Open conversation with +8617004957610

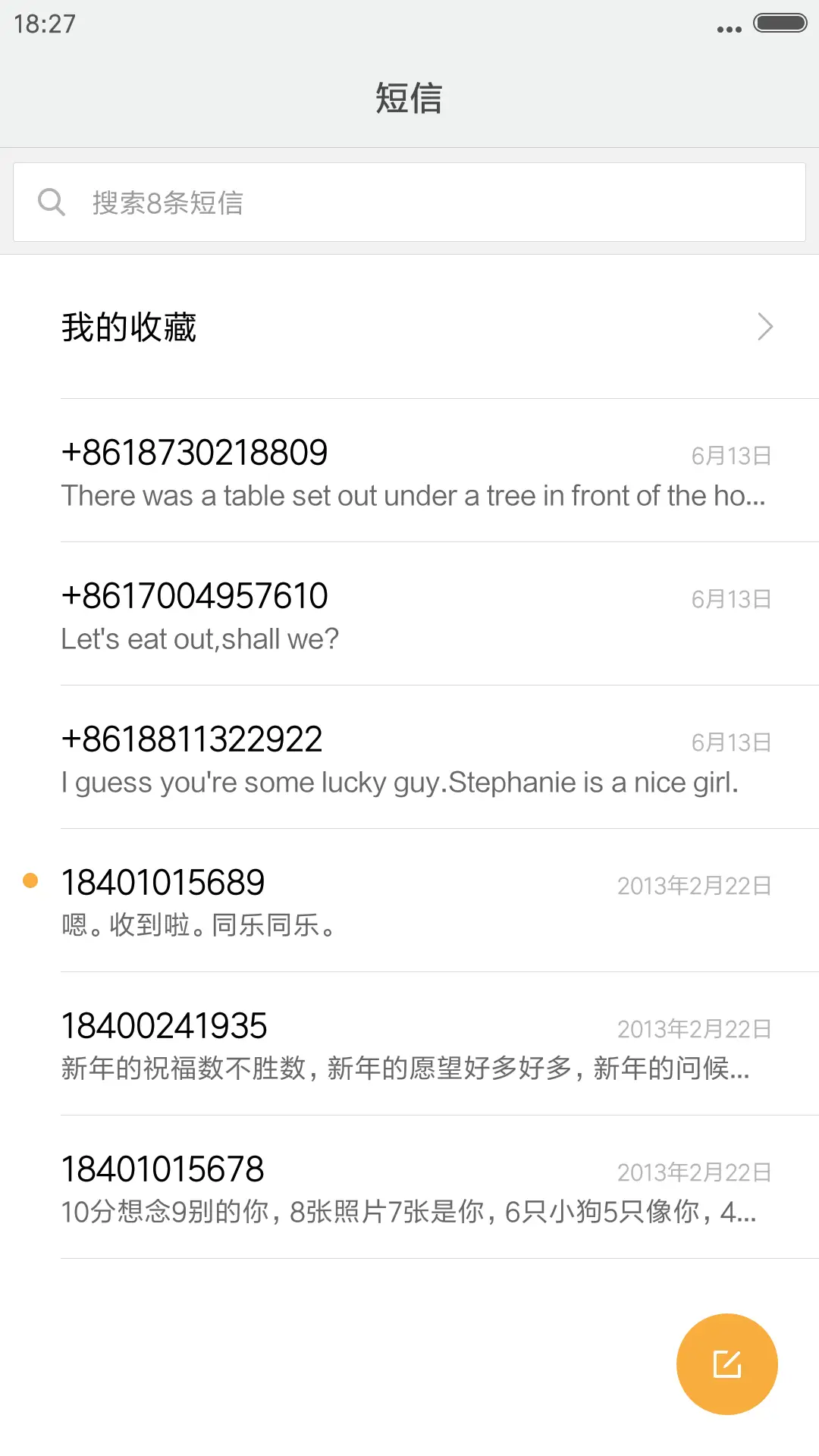409,614
